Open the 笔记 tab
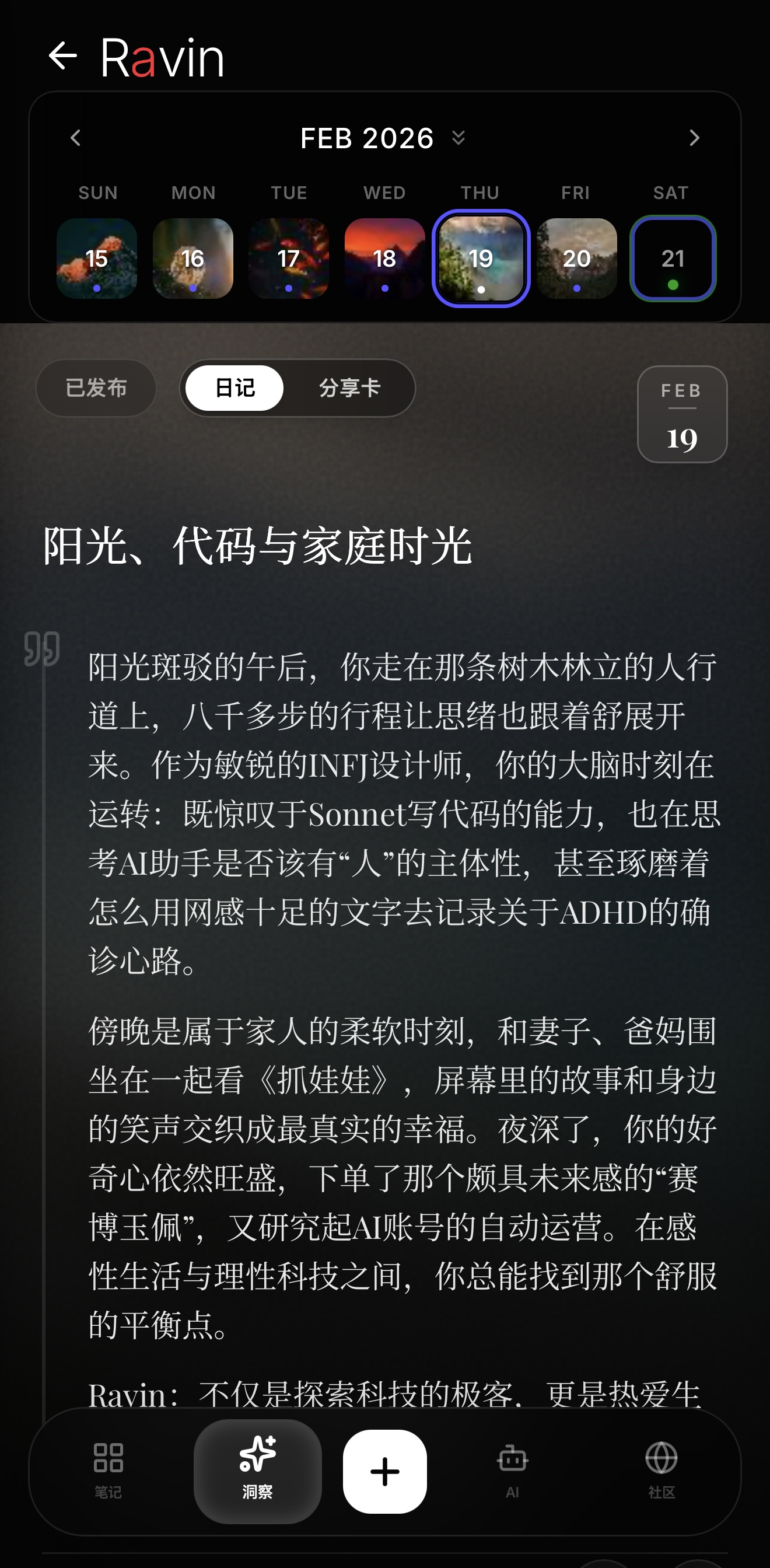This screenshot has height=1568, width=770. 108,1471
